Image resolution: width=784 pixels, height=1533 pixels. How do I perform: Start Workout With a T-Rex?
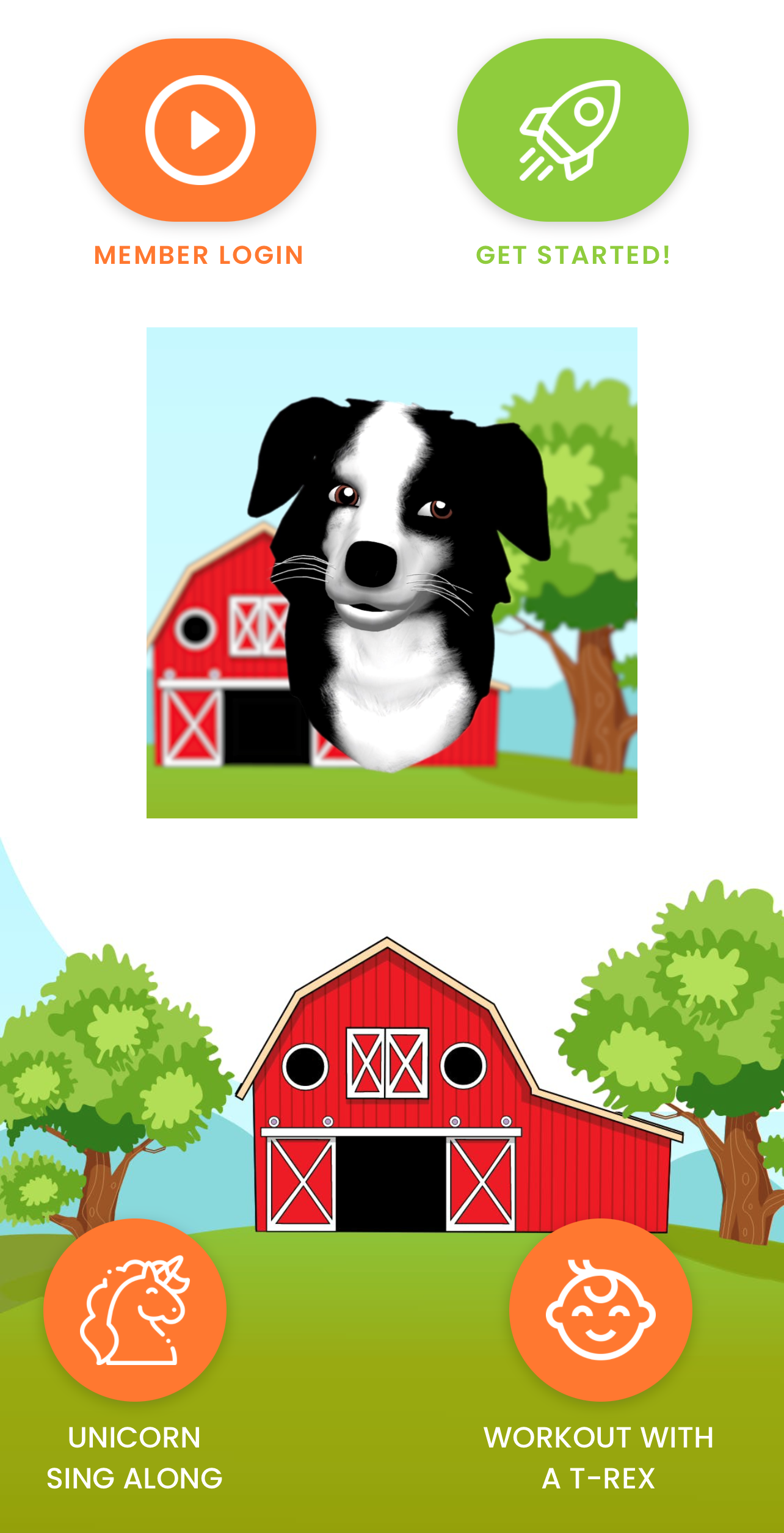coord(600,1309)
